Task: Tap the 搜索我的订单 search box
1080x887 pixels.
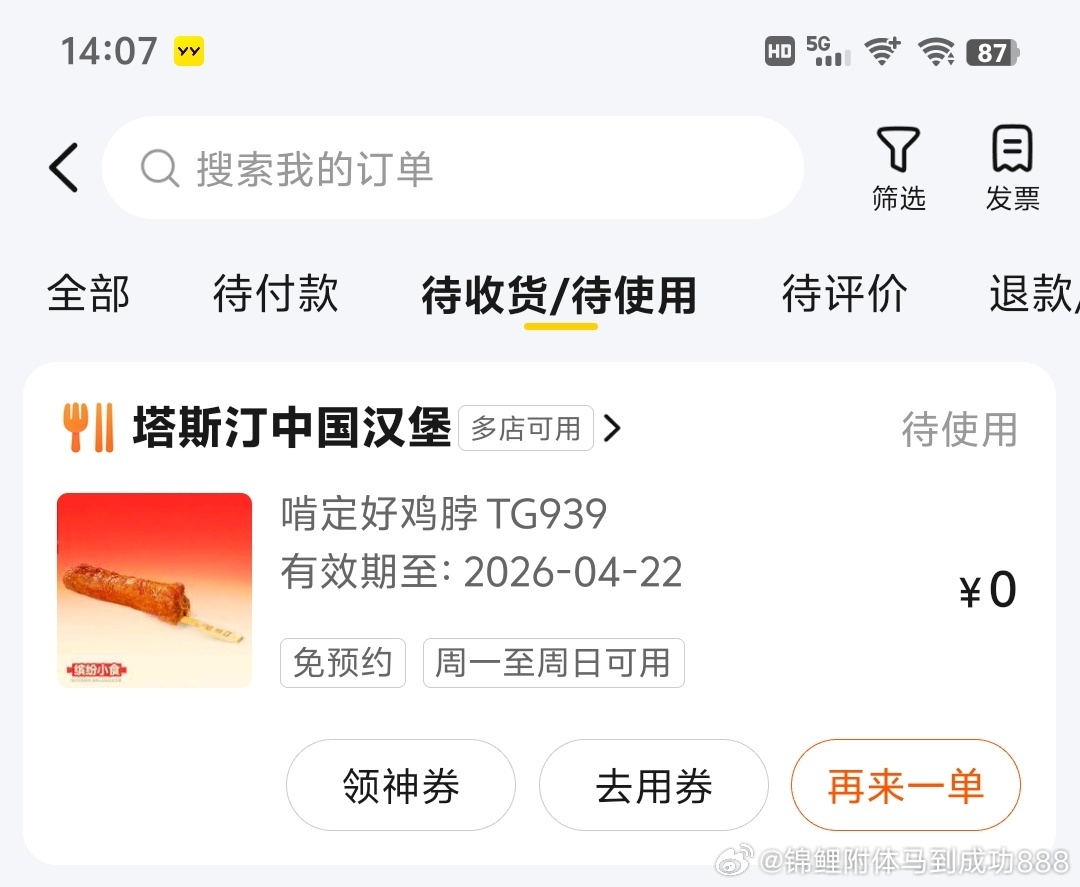Action: pyautogui.click(x=452, y=168)
